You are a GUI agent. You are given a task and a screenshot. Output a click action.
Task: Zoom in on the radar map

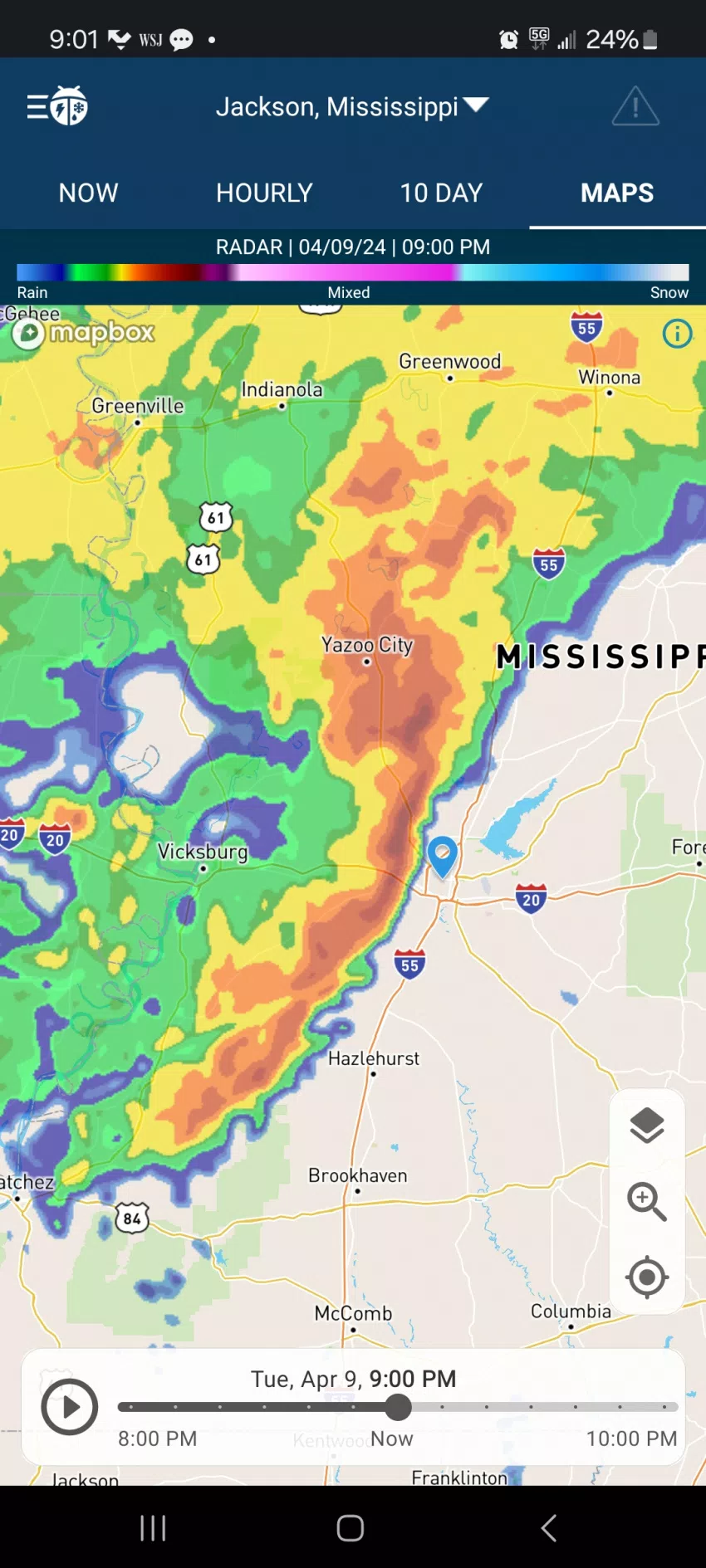pyautogui.click(x=647, y=1201)
